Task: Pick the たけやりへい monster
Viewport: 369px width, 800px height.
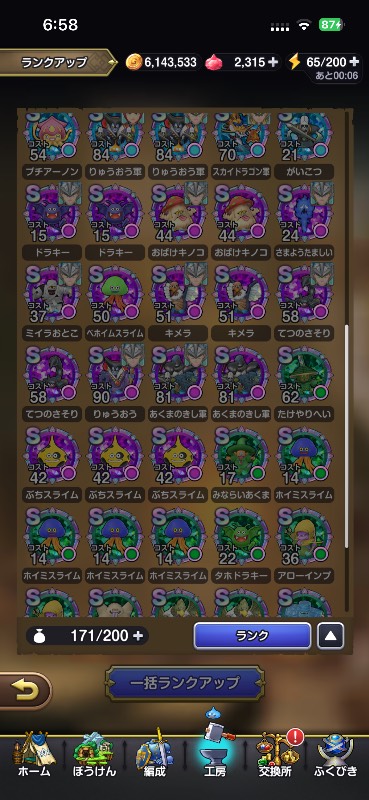Action: point(305,381)
